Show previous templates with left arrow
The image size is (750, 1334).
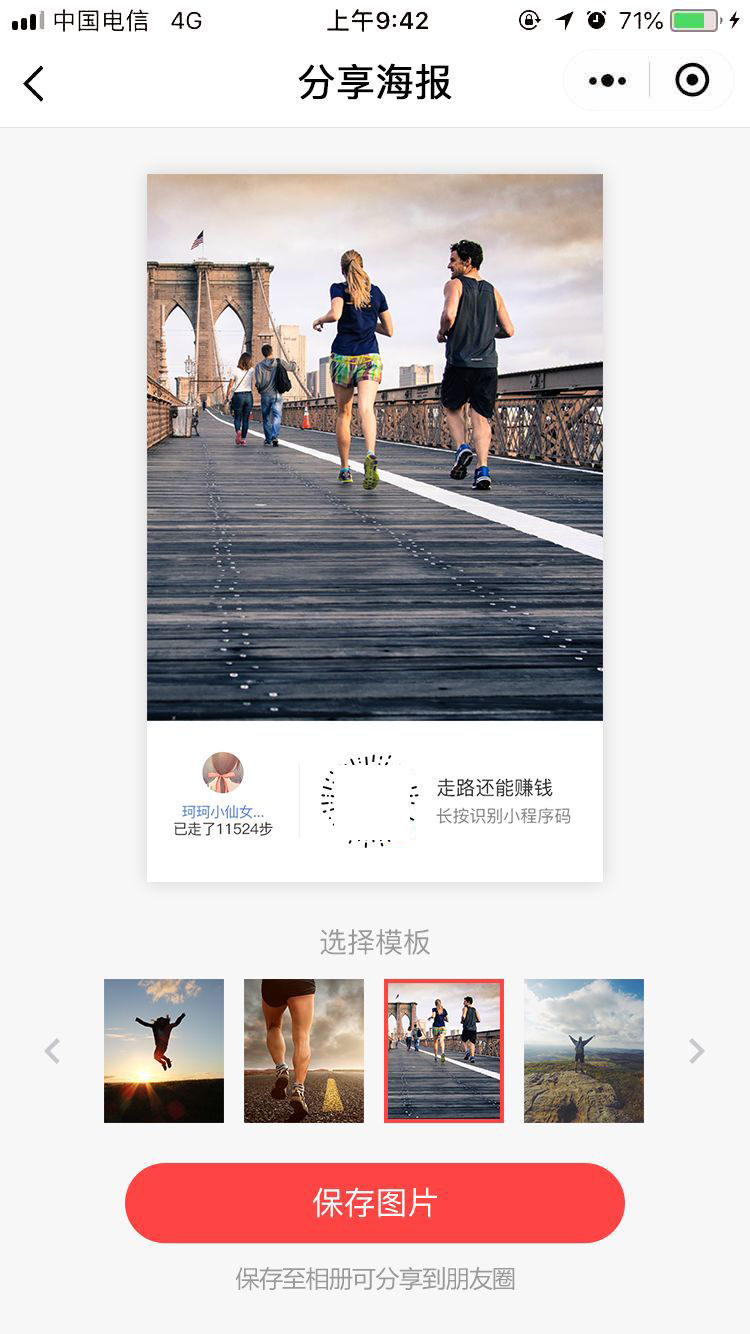pyautogui.click(x=52, y=1051)
